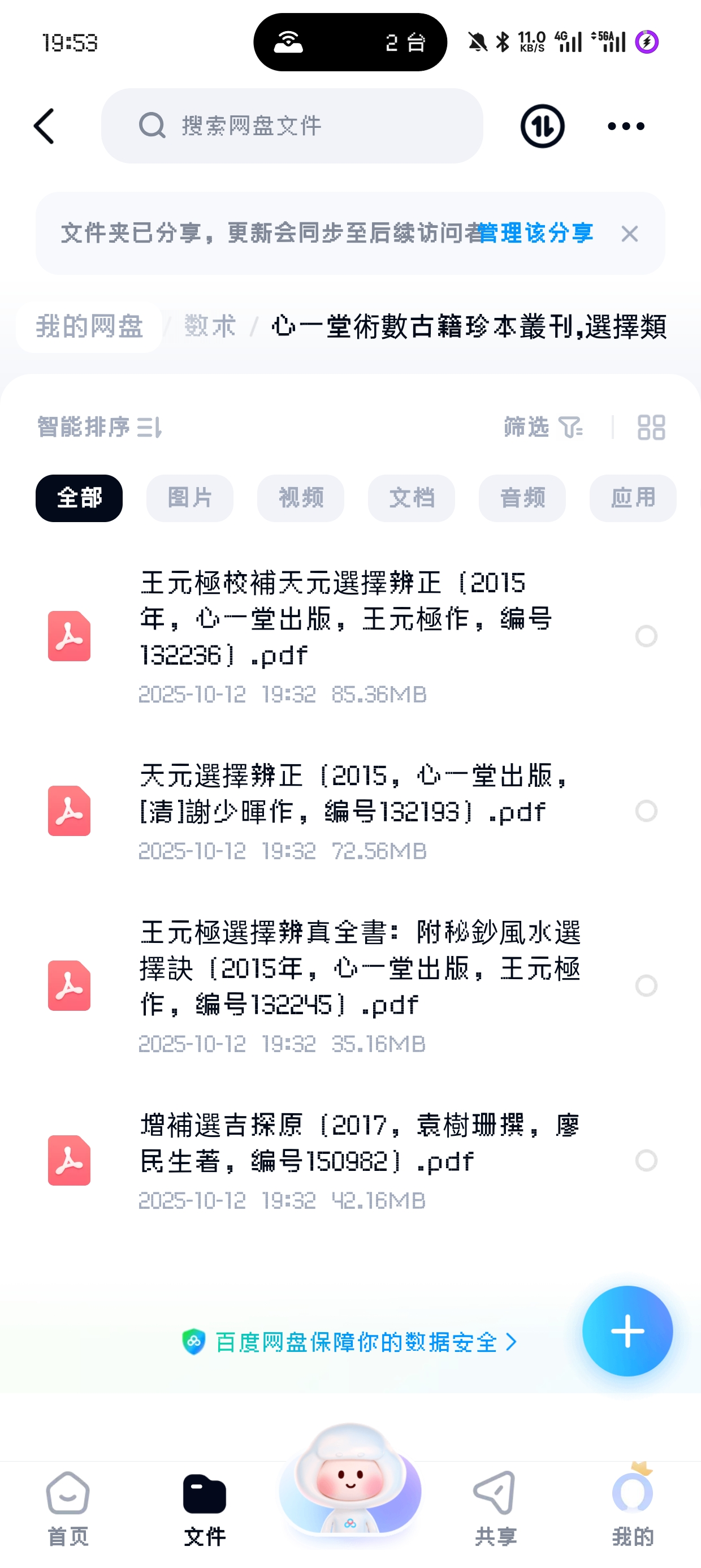Image resolution: width=701 pixels, height=1568 pixels.
Task: Tap the blue plus add button
Action: point(628,1331)
